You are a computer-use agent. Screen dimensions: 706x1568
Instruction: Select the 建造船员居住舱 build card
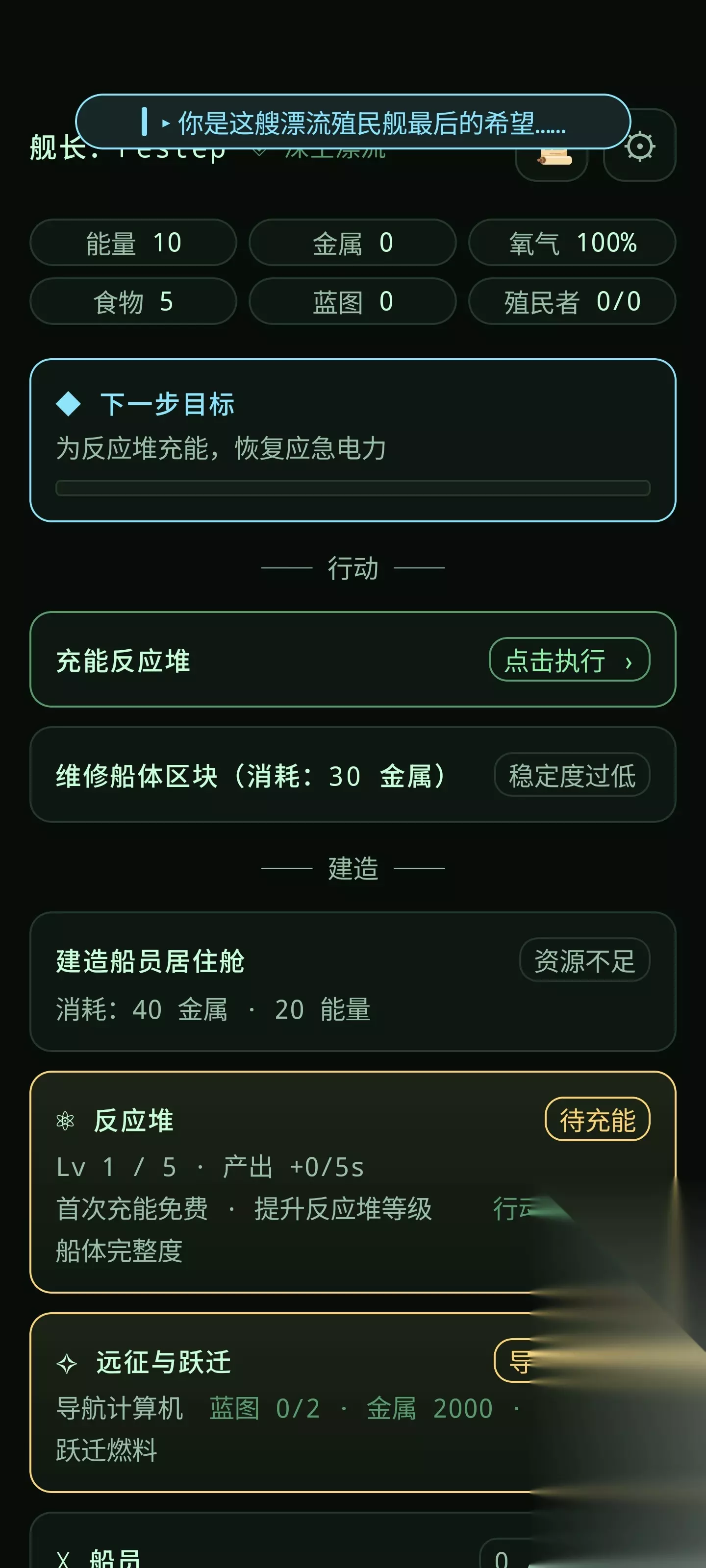(353, 982)
